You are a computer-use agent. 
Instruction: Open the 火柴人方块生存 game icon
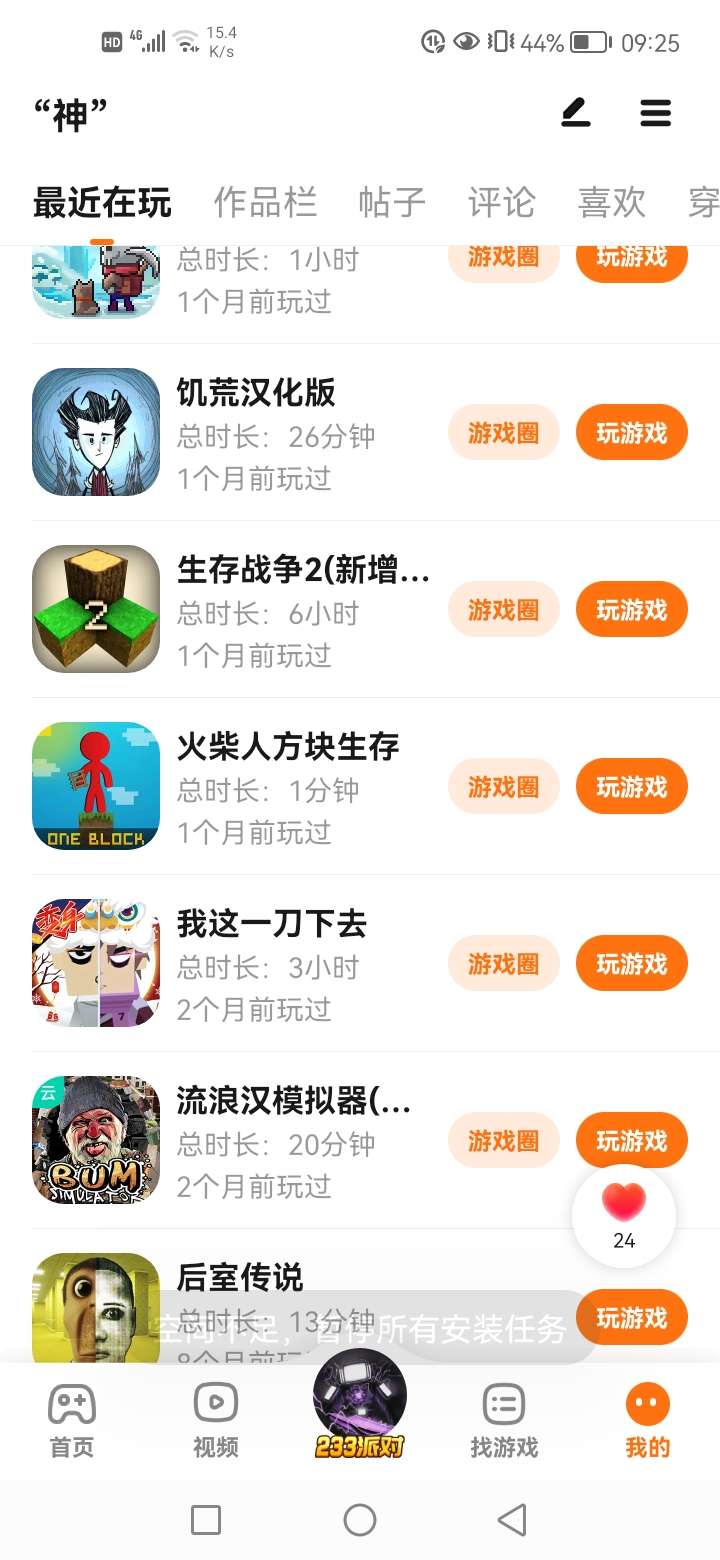(x=96, y=787)
